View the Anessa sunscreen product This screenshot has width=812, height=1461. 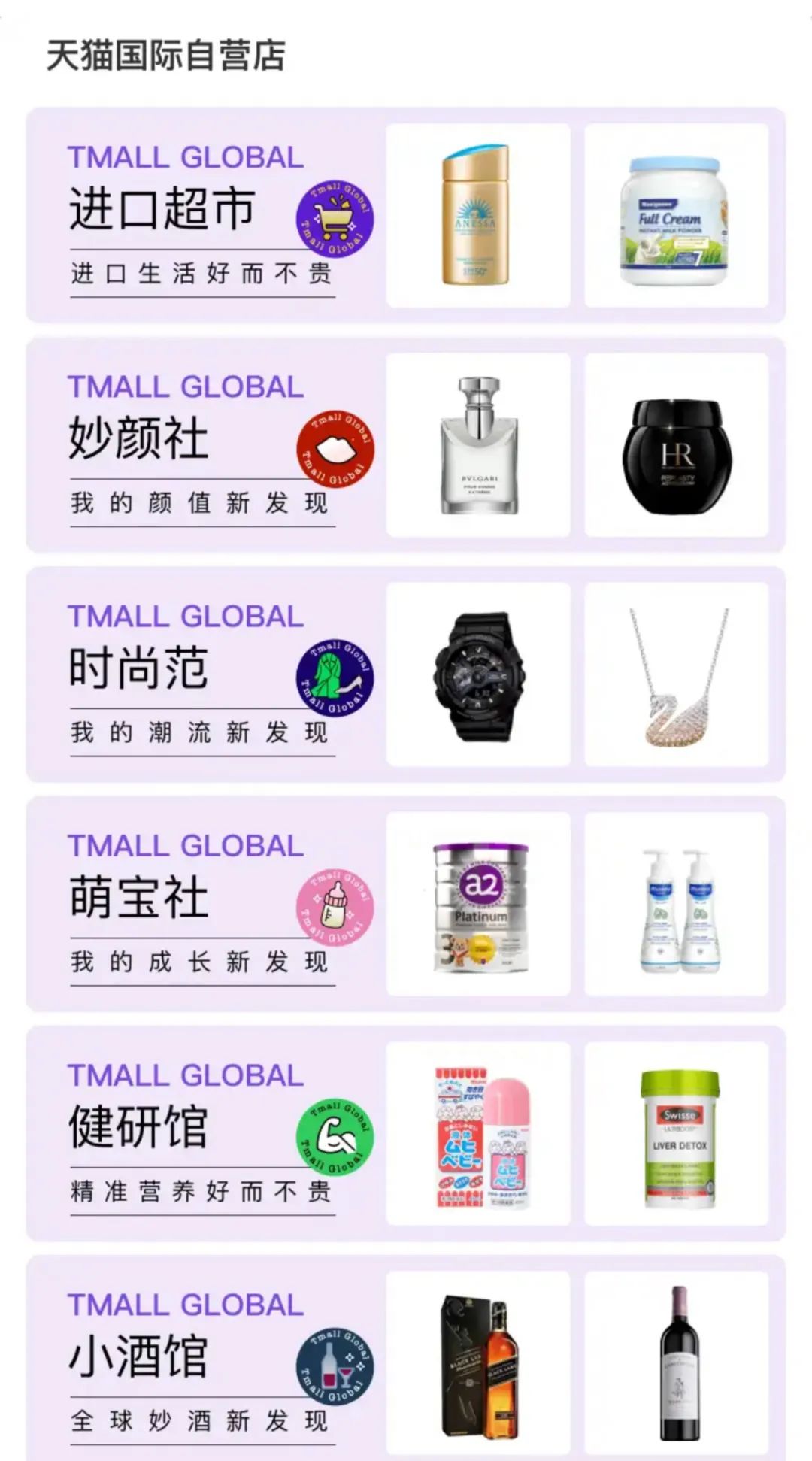click(477, 216)
